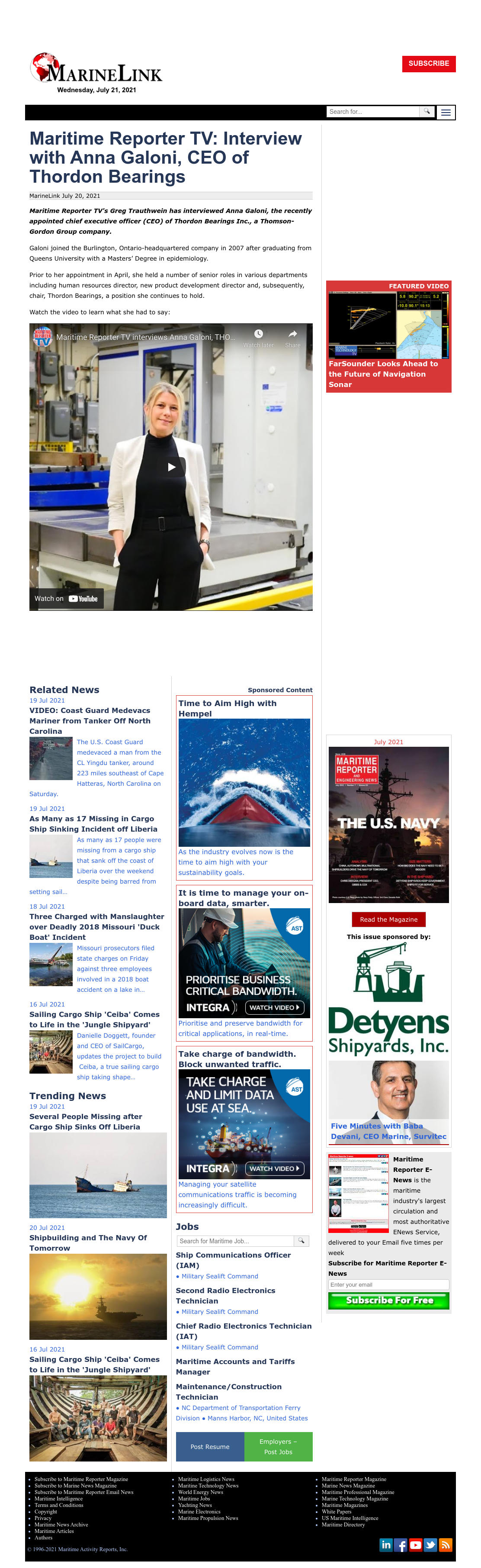
Task: Open the video on YouTube via Watch on YouTube
Action: coord(66,599)
